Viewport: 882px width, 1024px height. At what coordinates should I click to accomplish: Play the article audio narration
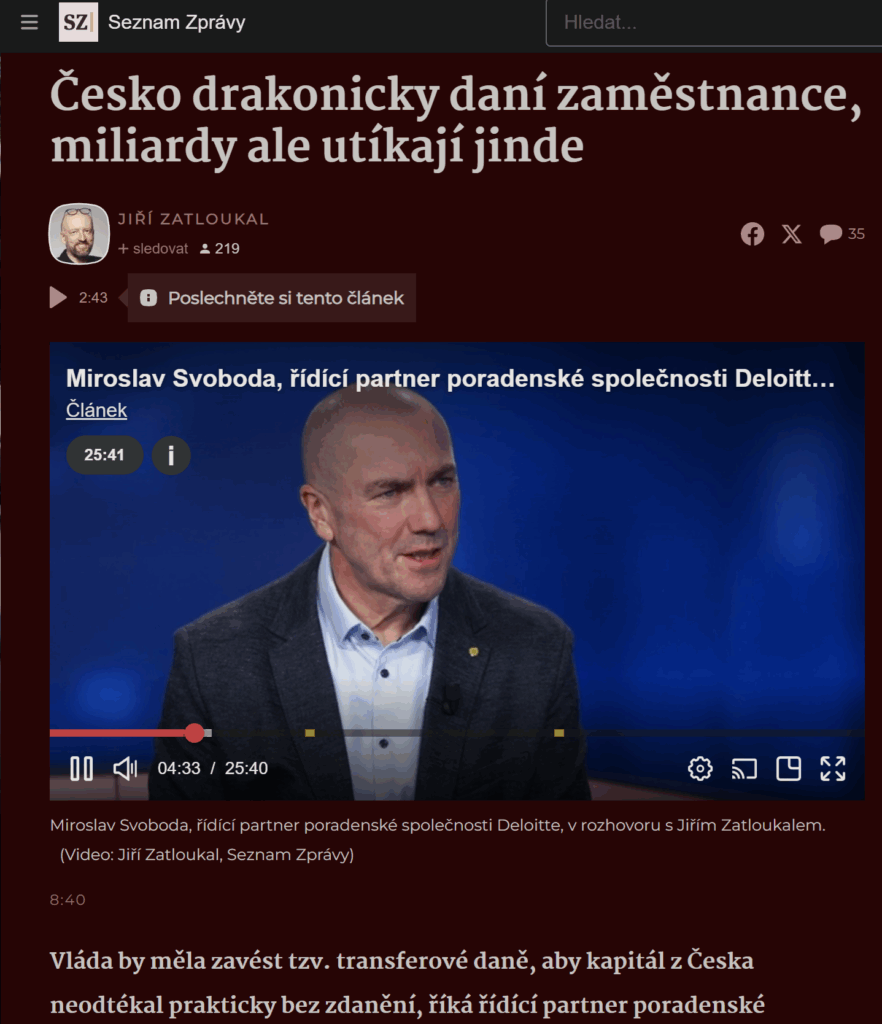pyautogui.click(x=58, y=297)
